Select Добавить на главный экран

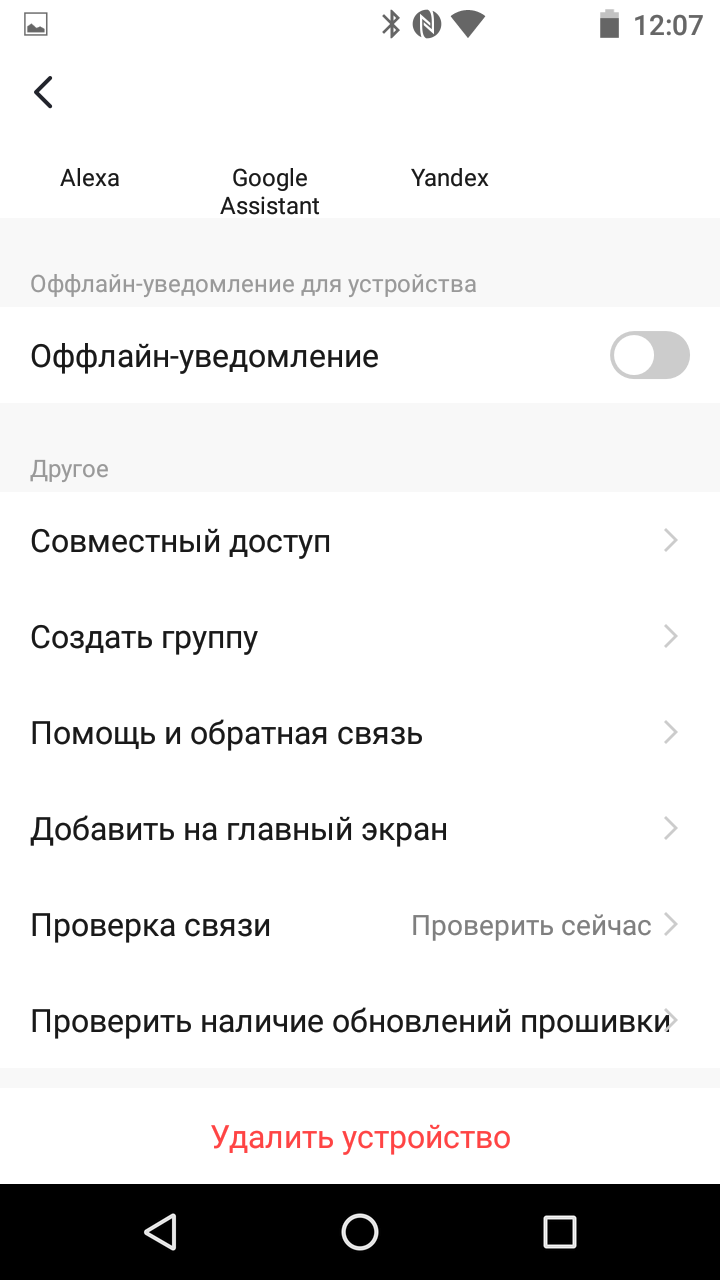(x=360, y=829)
